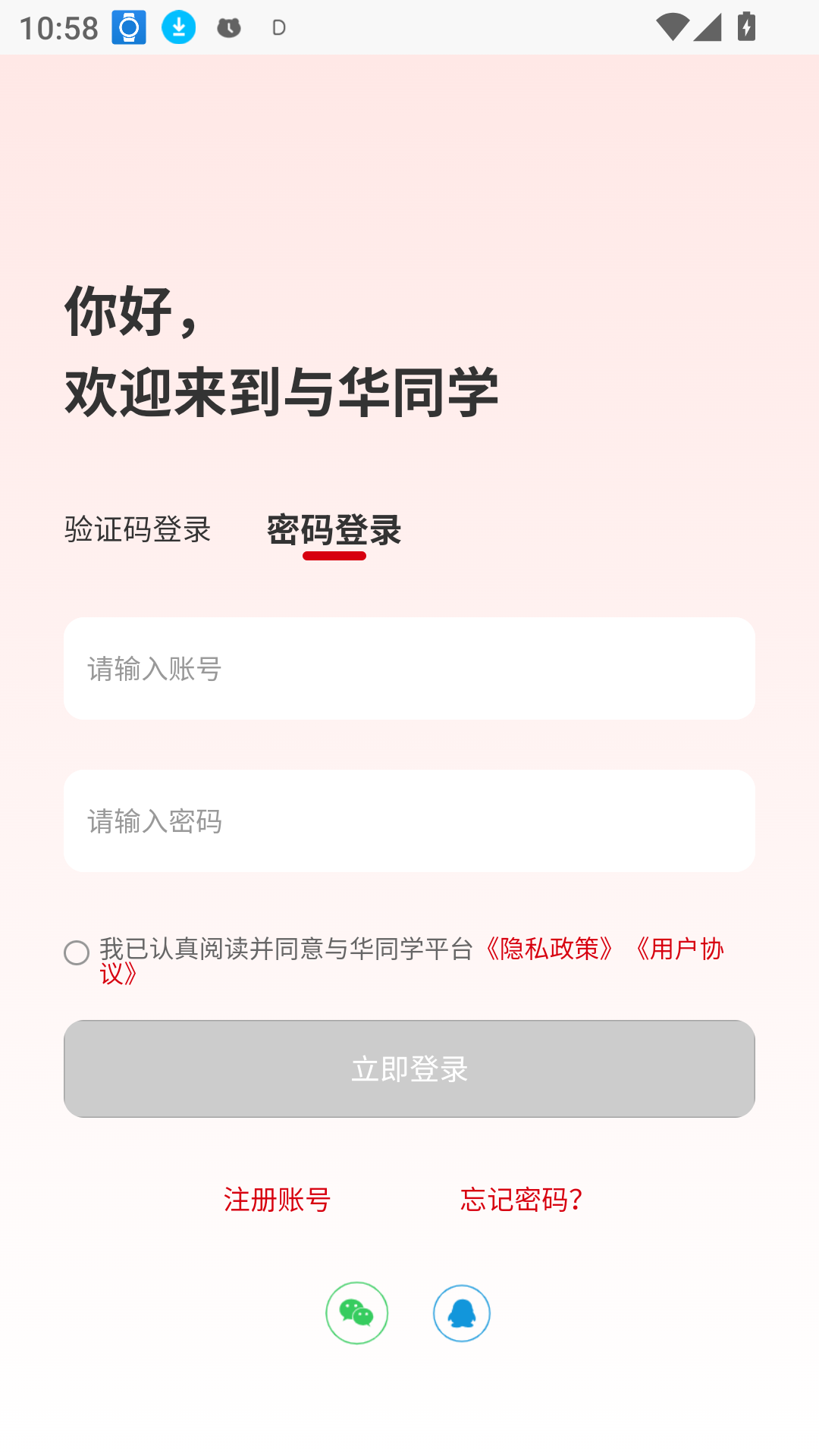Viewport: 819px width, 1456px height.
Task: Switch to the 密码登录 tab
Action: pos(334,531)
